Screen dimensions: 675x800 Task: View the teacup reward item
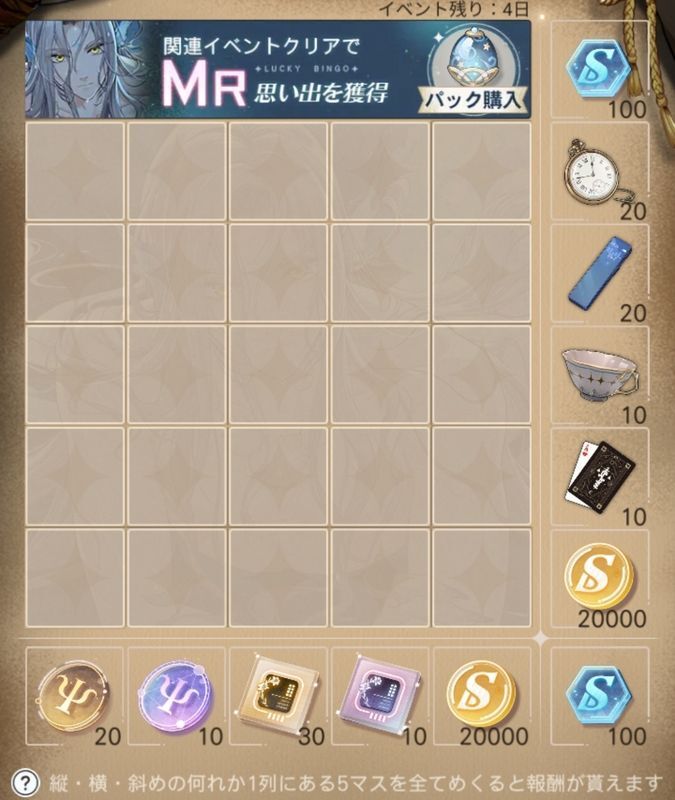pos(598,373)
